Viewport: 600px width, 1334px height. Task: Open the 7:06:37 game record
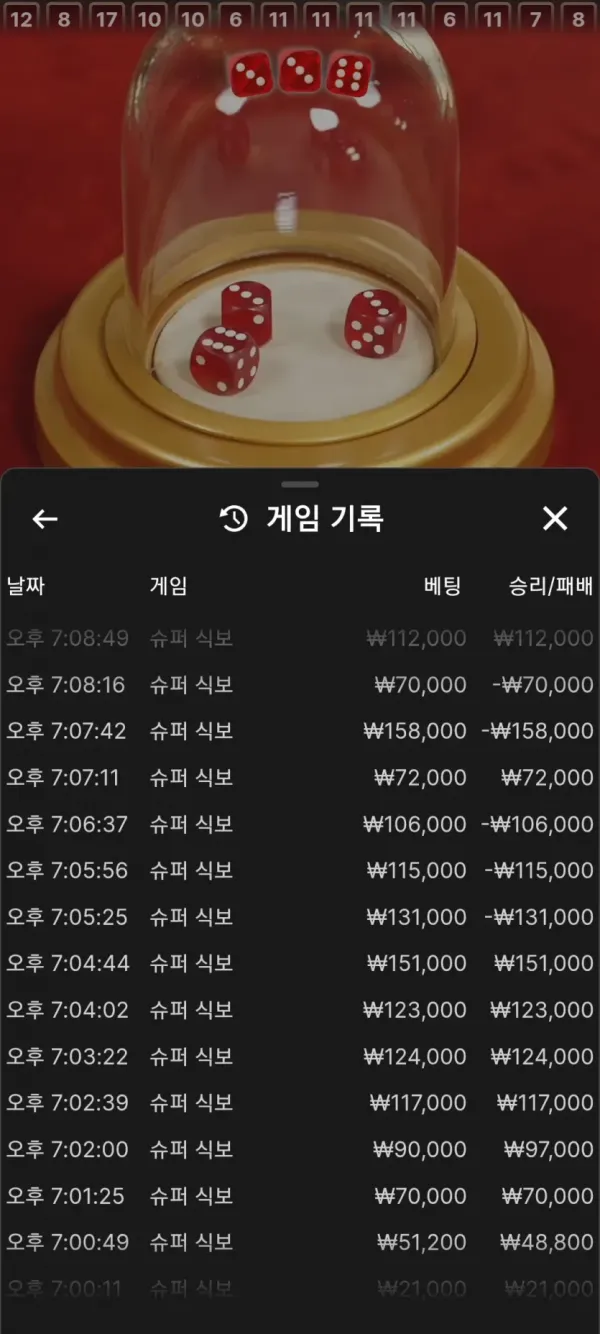(x=300, y=824)
